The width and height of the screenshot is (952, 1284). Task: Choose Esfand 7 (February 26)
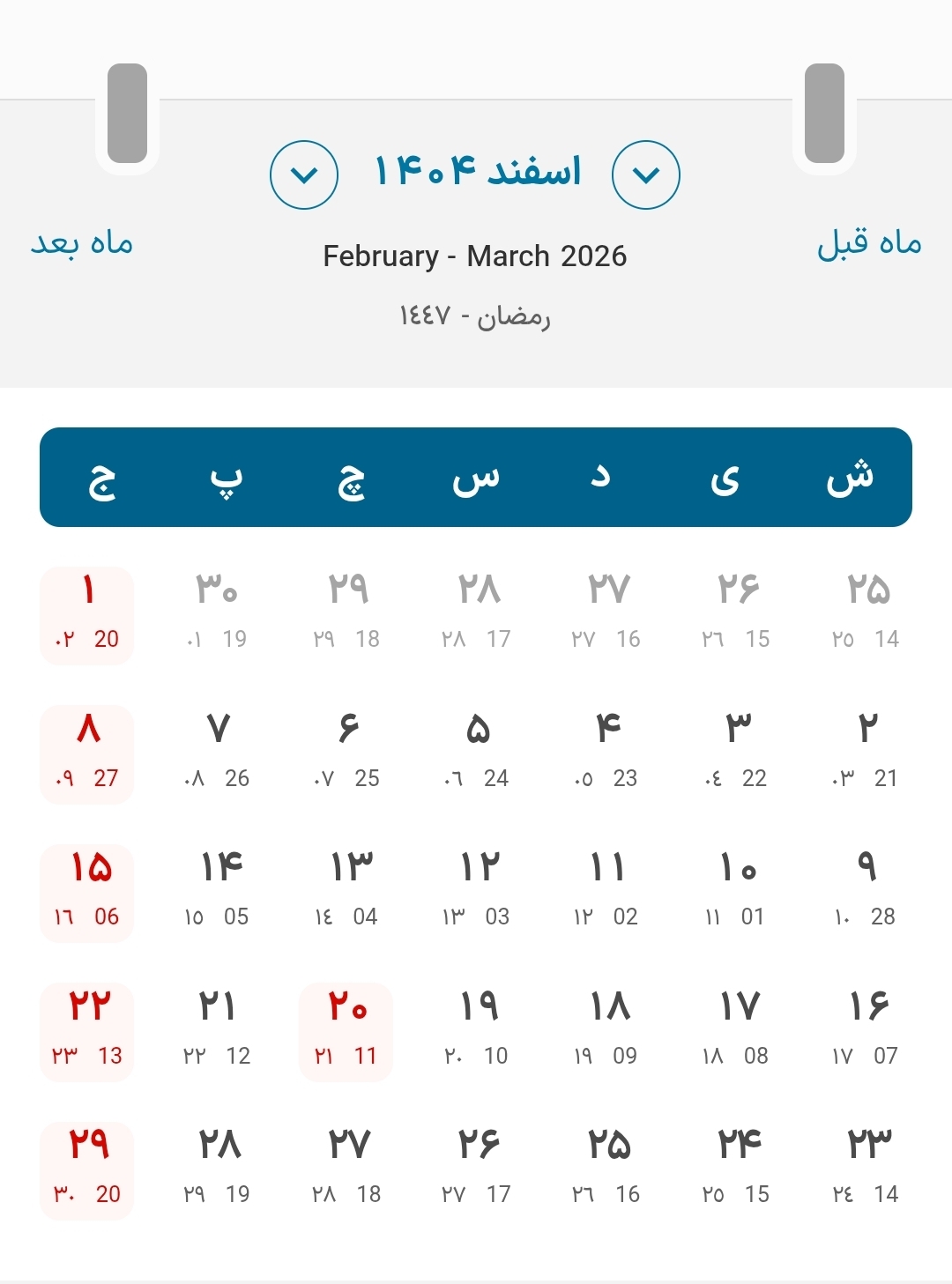point(217,753)
